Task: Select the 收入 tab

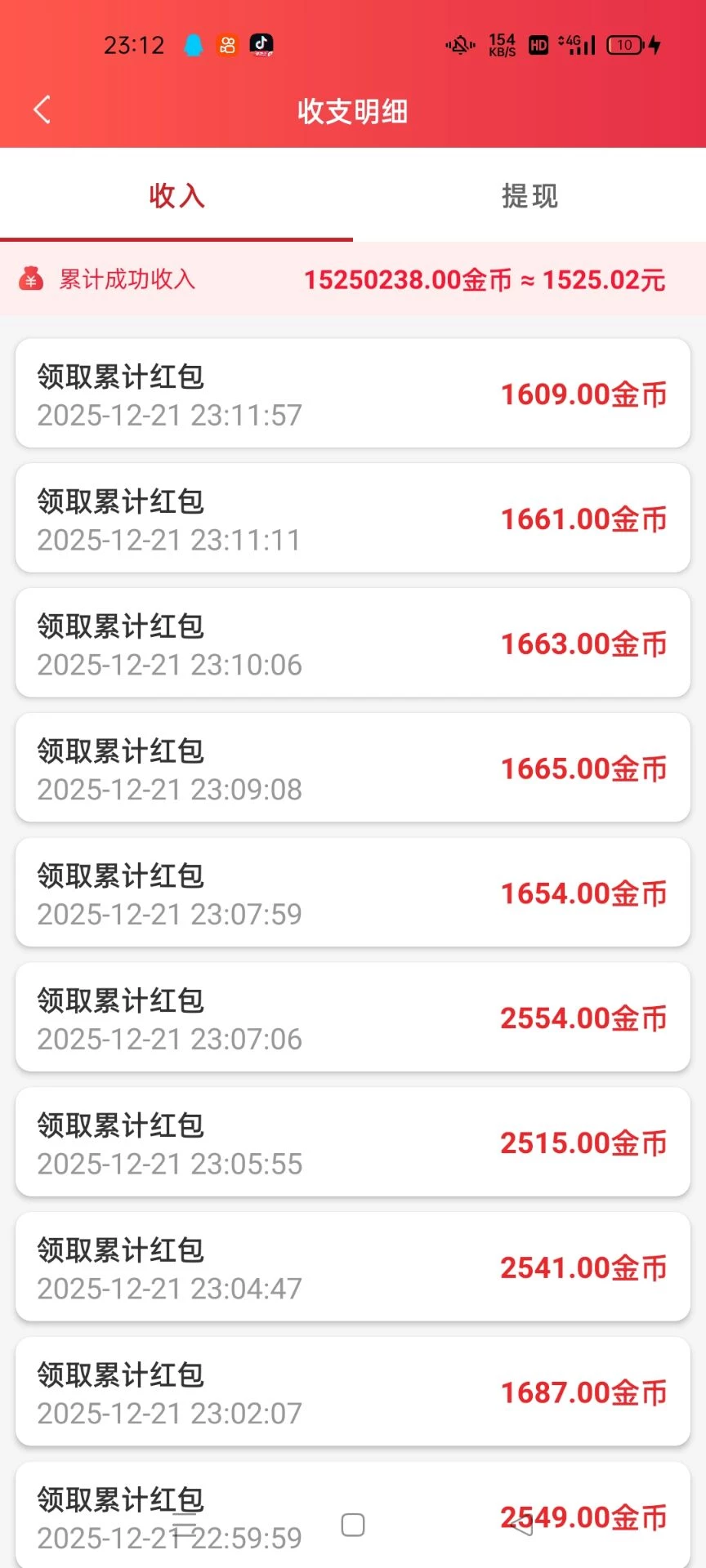Action: [176, 196]
